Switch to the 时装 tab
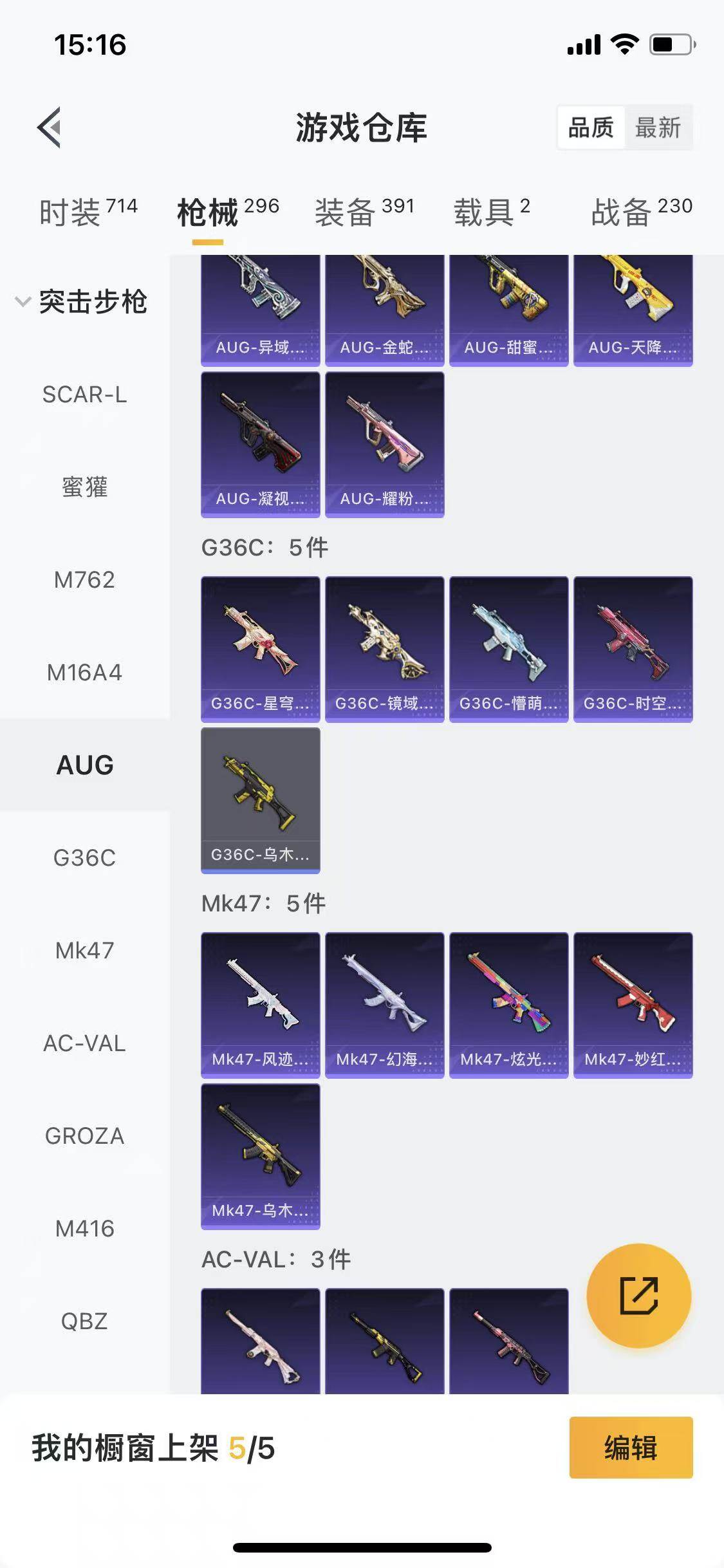 [x=88, y=212]
